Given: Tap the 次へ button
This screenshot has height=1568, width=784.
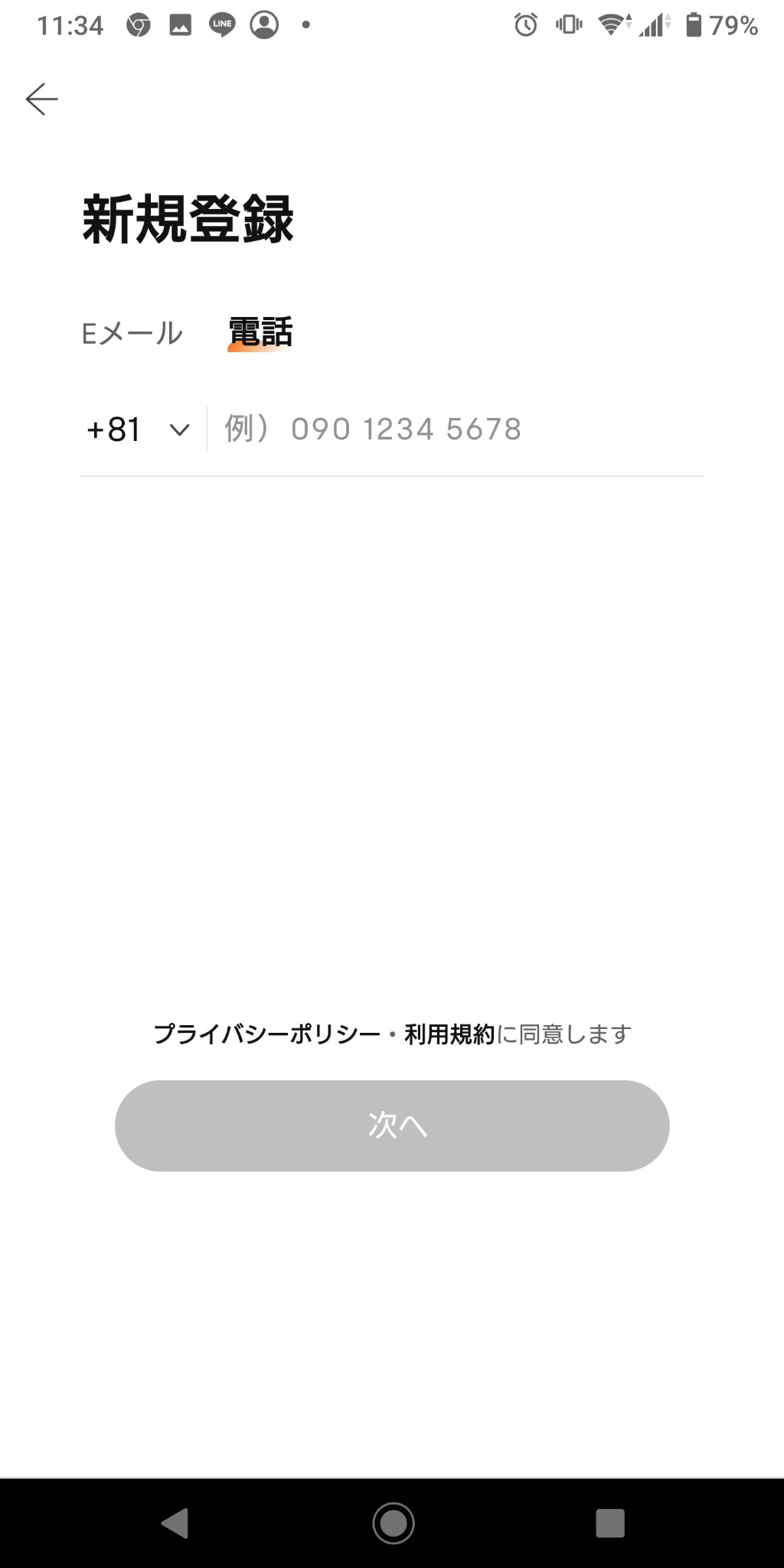Looking at the screenshot, I should 392,1125.
